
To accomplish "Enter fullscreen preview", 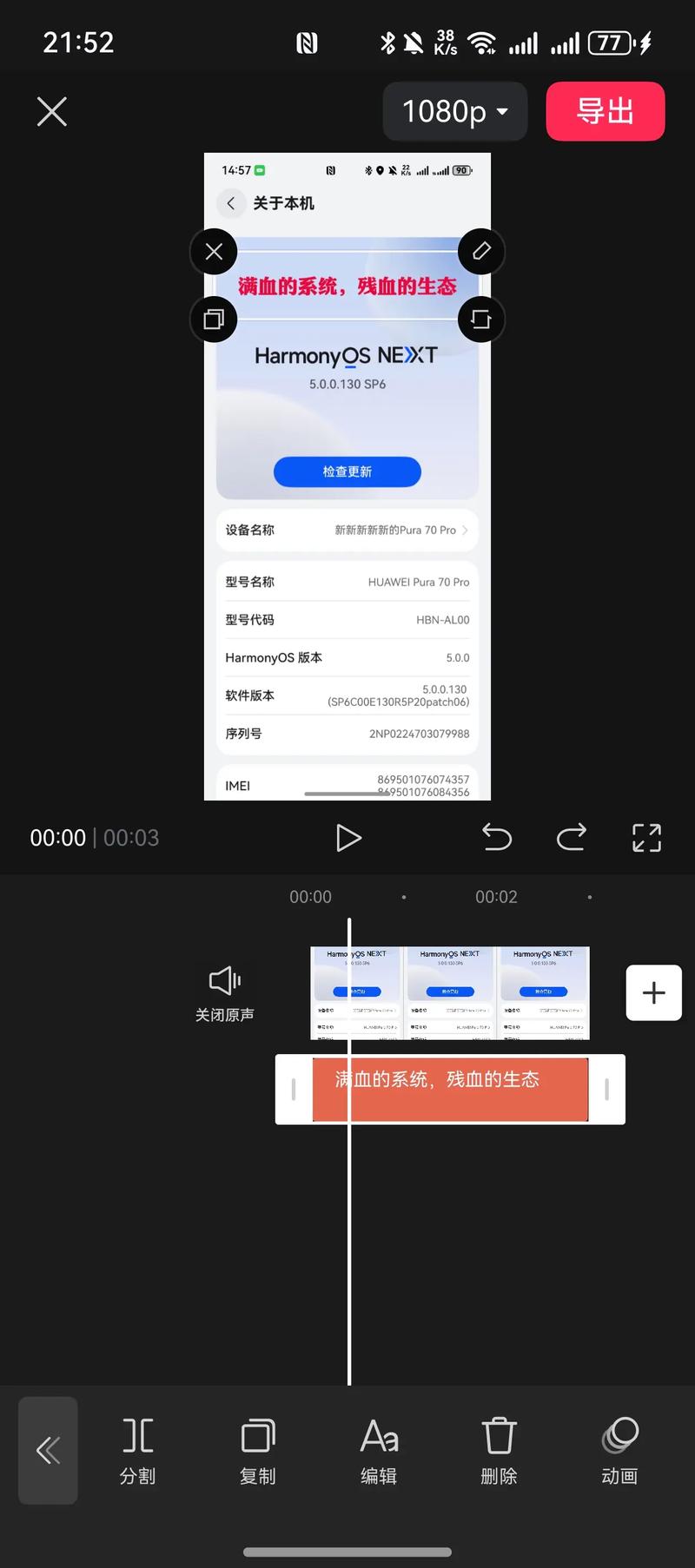I will (x=646, y=838).
